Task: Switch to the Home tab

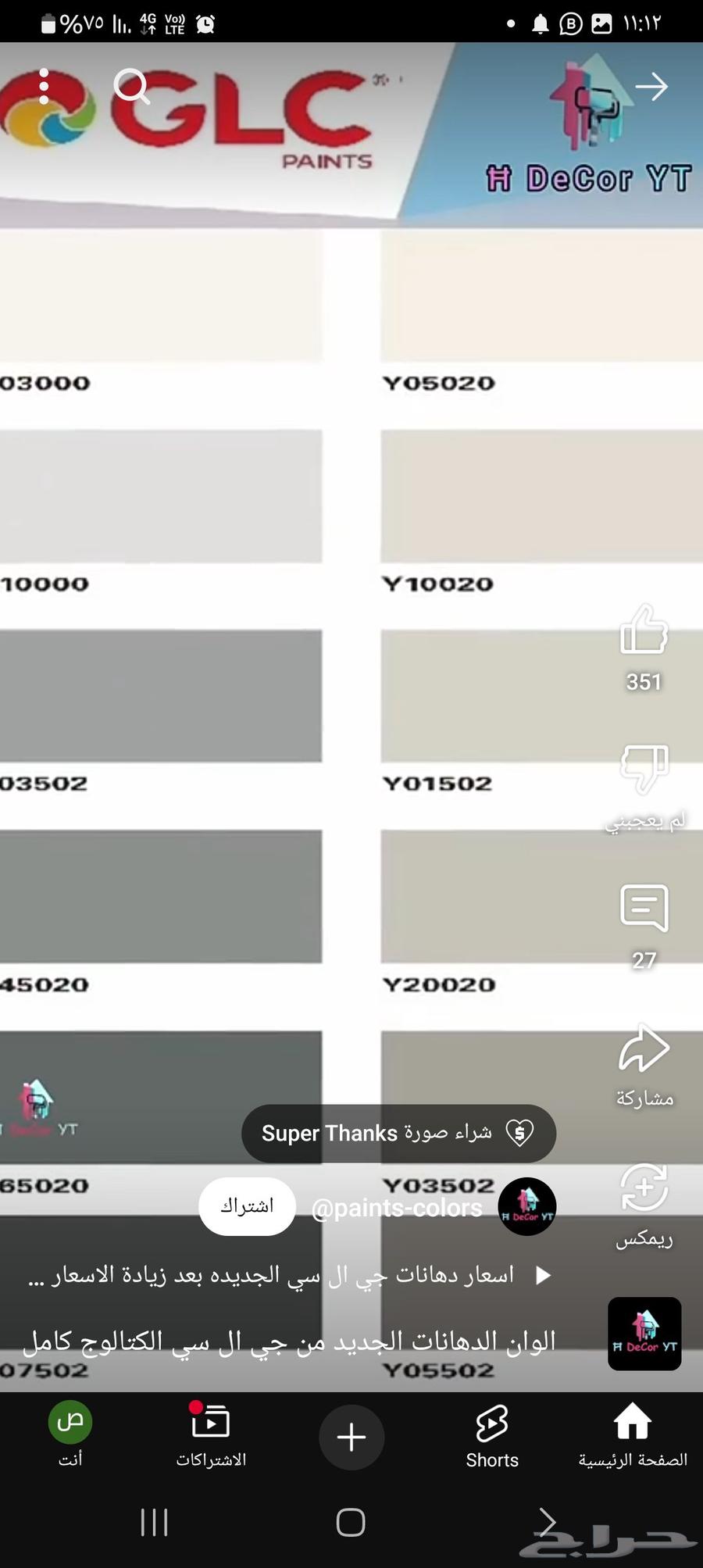Action: [633, 1436]
